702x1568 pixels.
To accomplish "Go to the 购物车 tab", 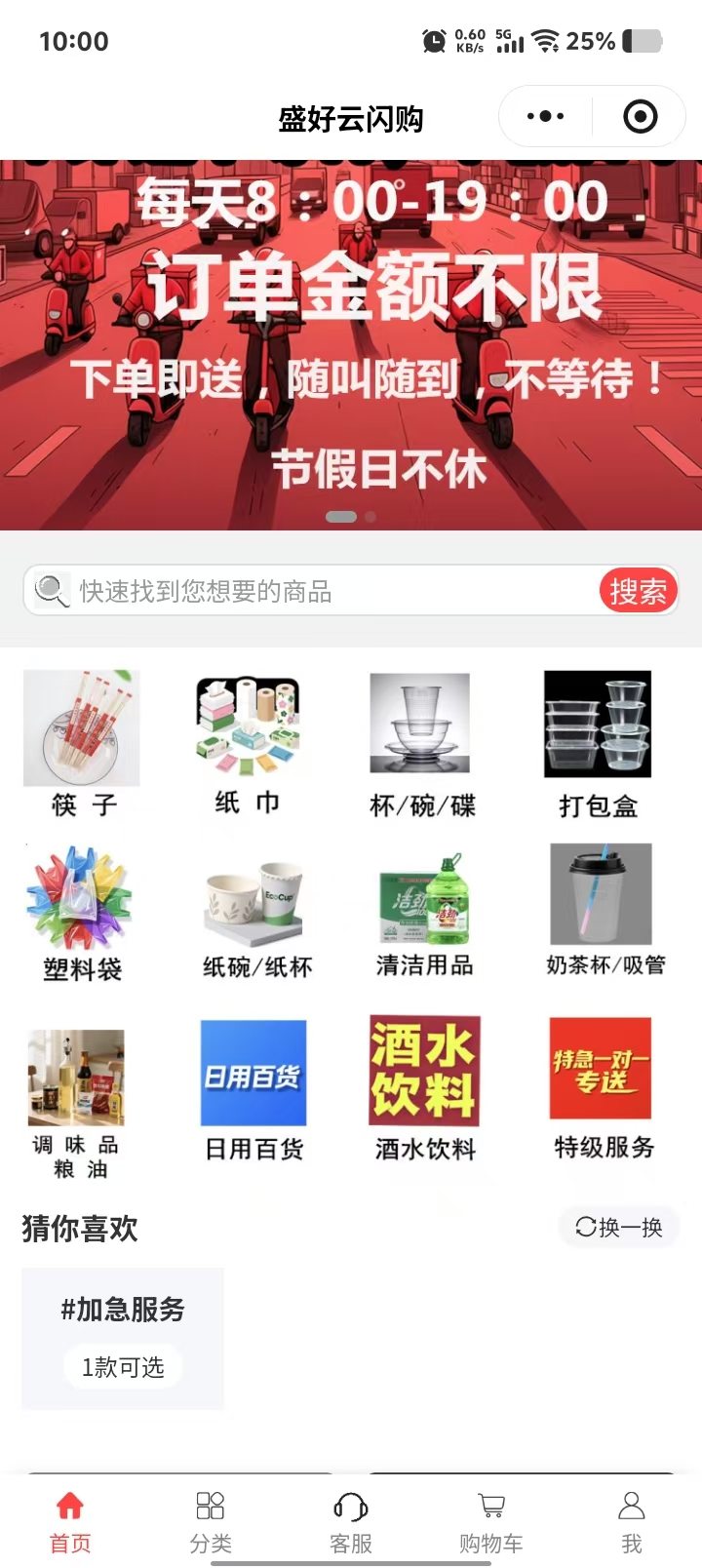I will point(491,1521).
